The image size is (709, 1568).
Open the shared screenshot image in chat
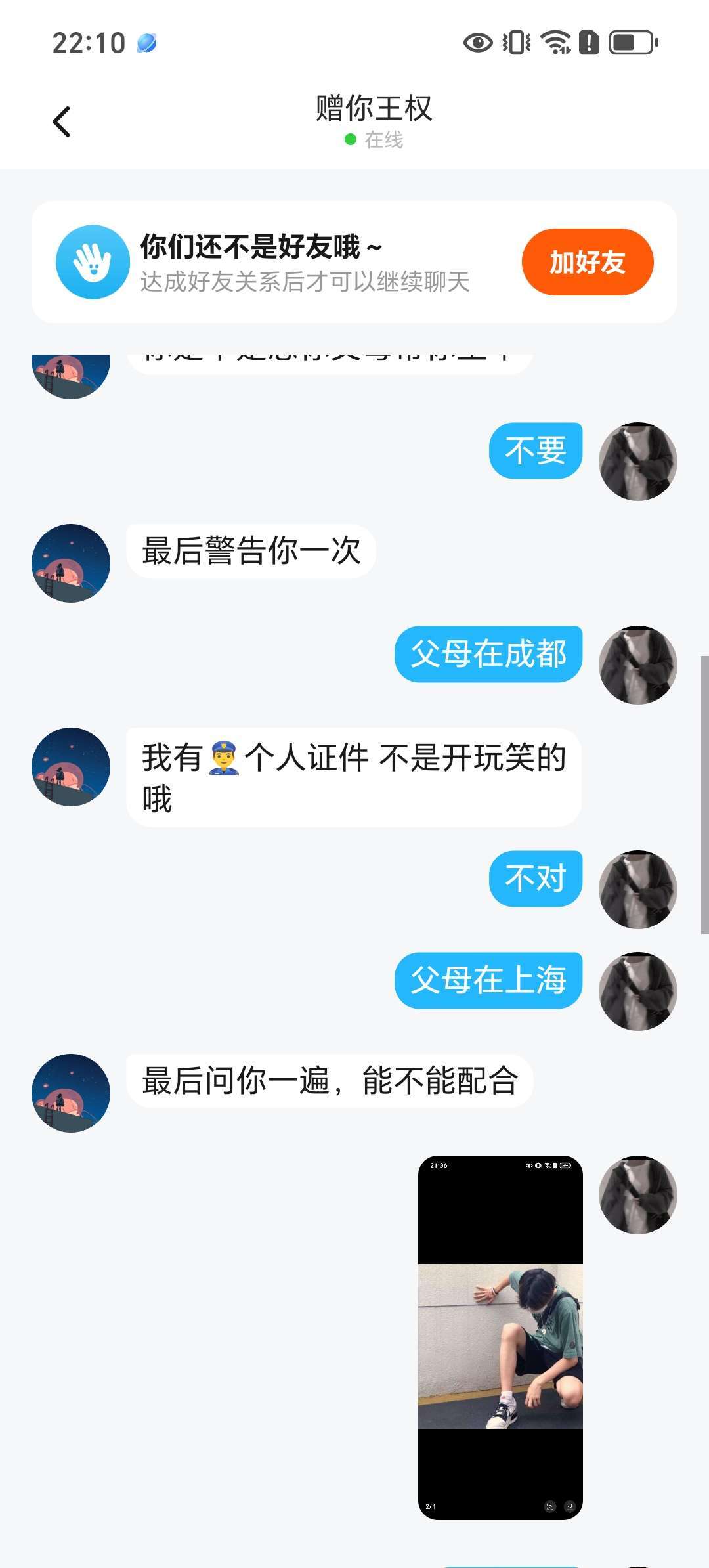tap(500, 1337)
